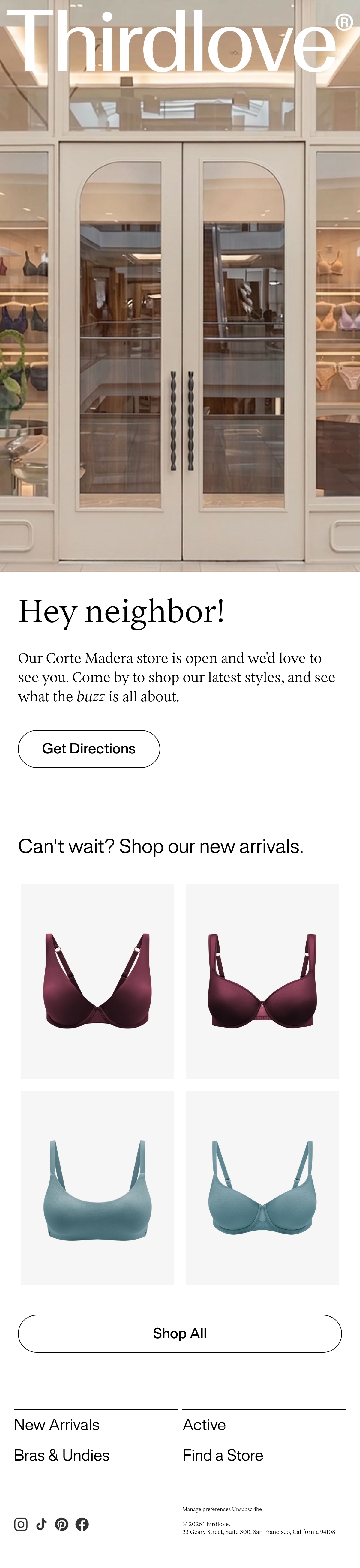Browse Bras & Undies

tap(96, 1456)
